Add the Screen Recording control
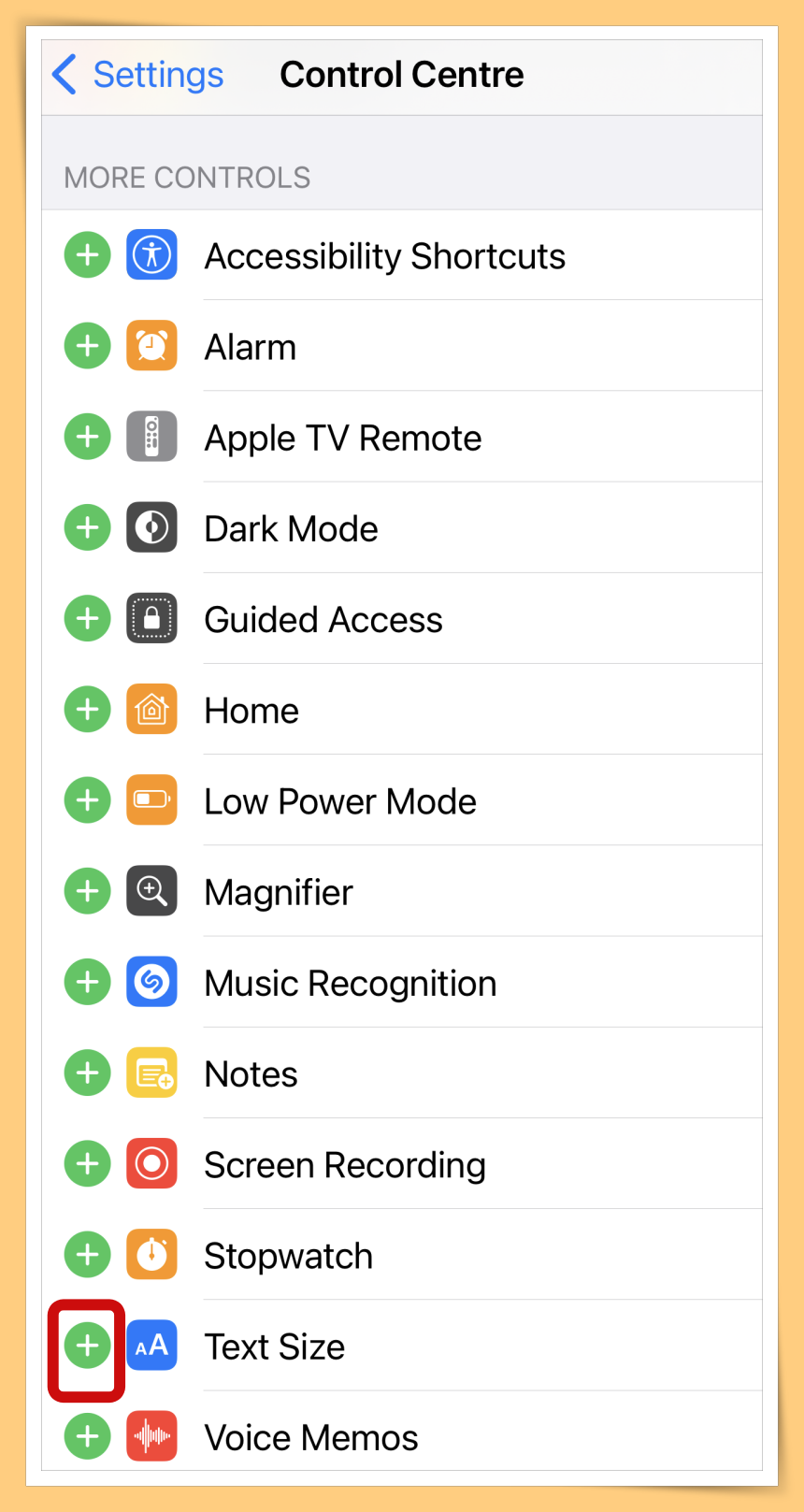Image resolution: width=804 pixels, height=1512 pixels. [88, 1163]
